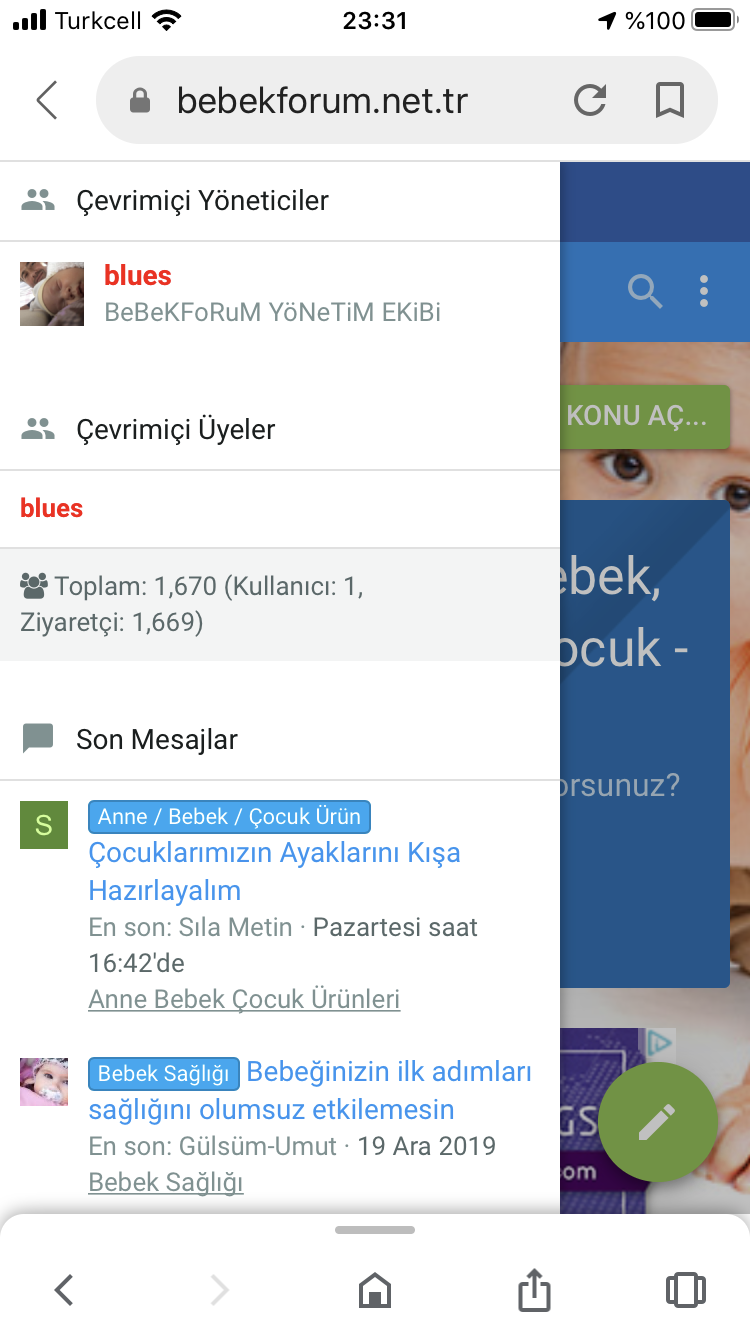Tap the blue Bebek Sağlığı tag chip
This screenshot has width=750, height=1334.
[164, 1074]
